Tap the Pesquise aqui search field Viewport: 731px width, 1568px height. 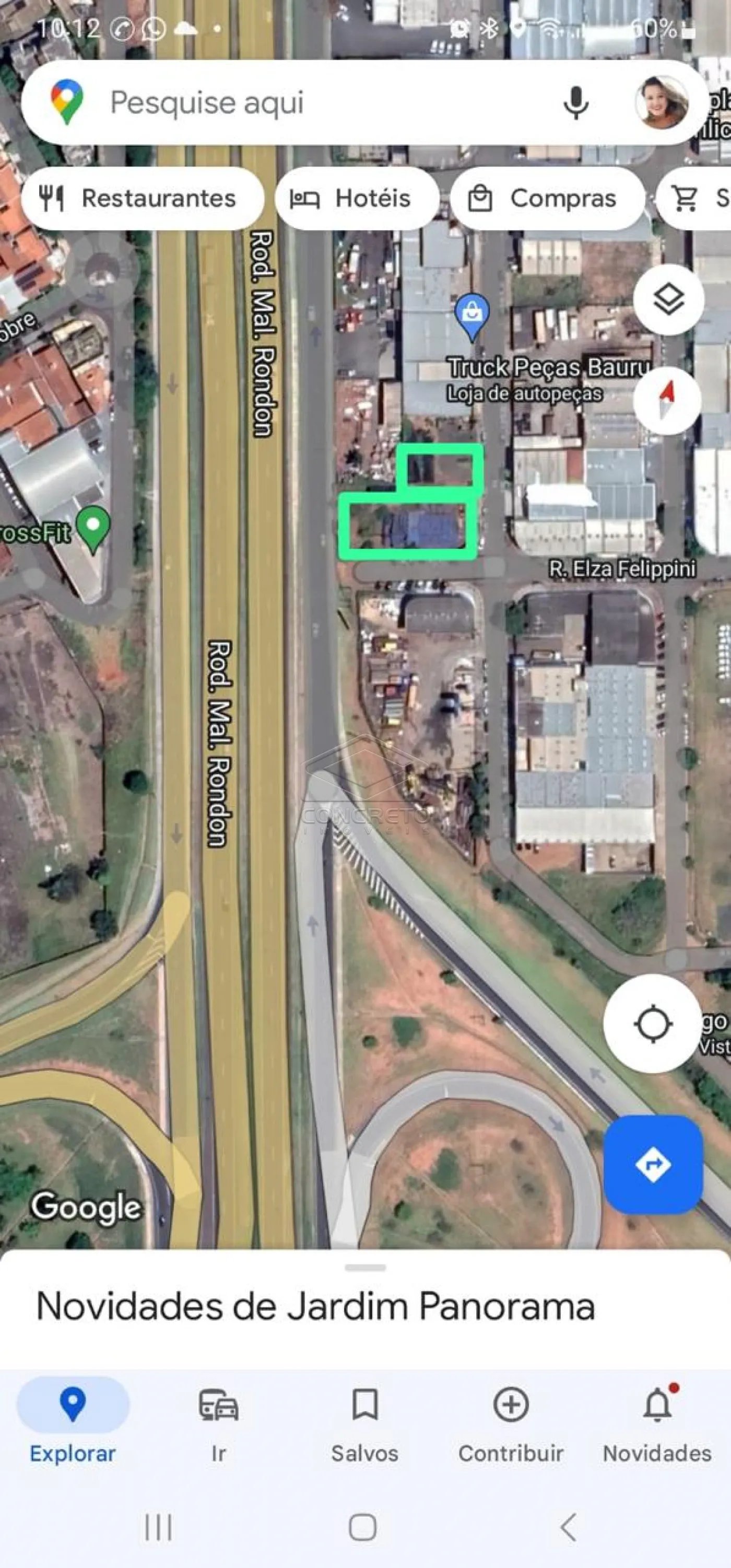[x=304, y=102]
